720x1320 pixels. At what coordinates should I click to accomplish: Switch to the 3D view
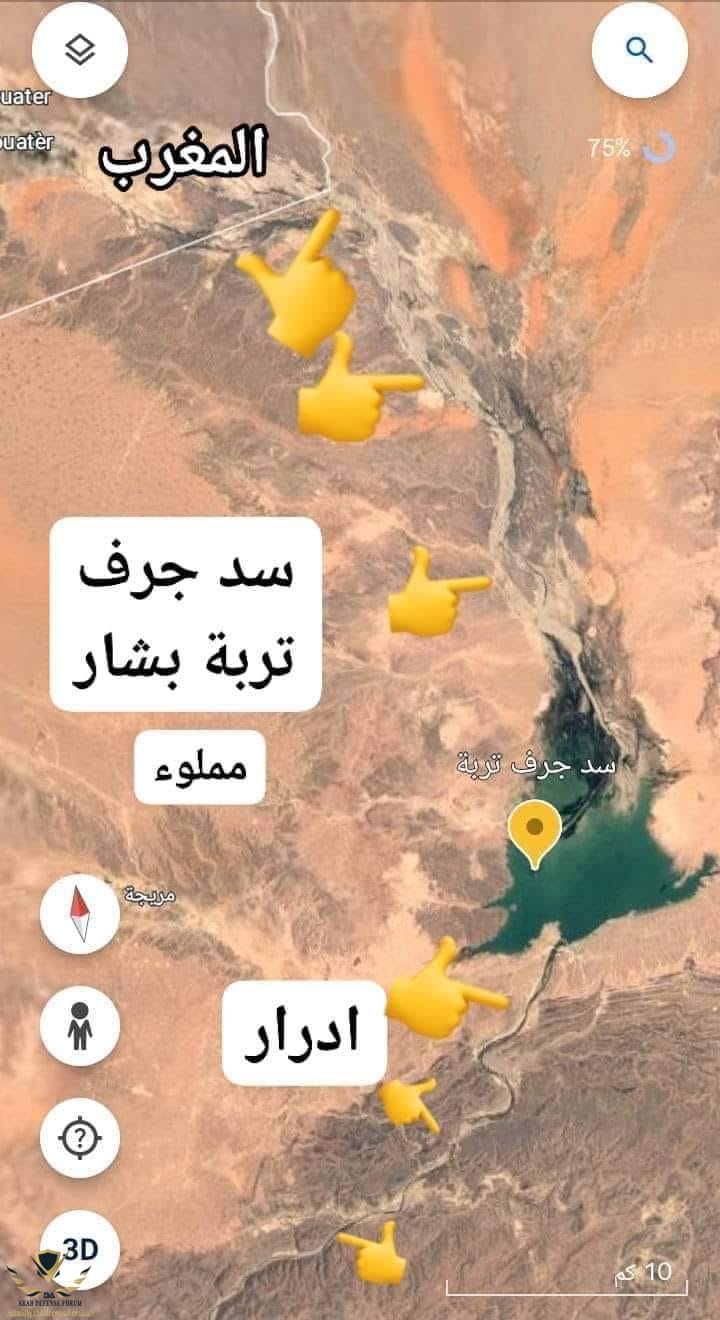80,1250
